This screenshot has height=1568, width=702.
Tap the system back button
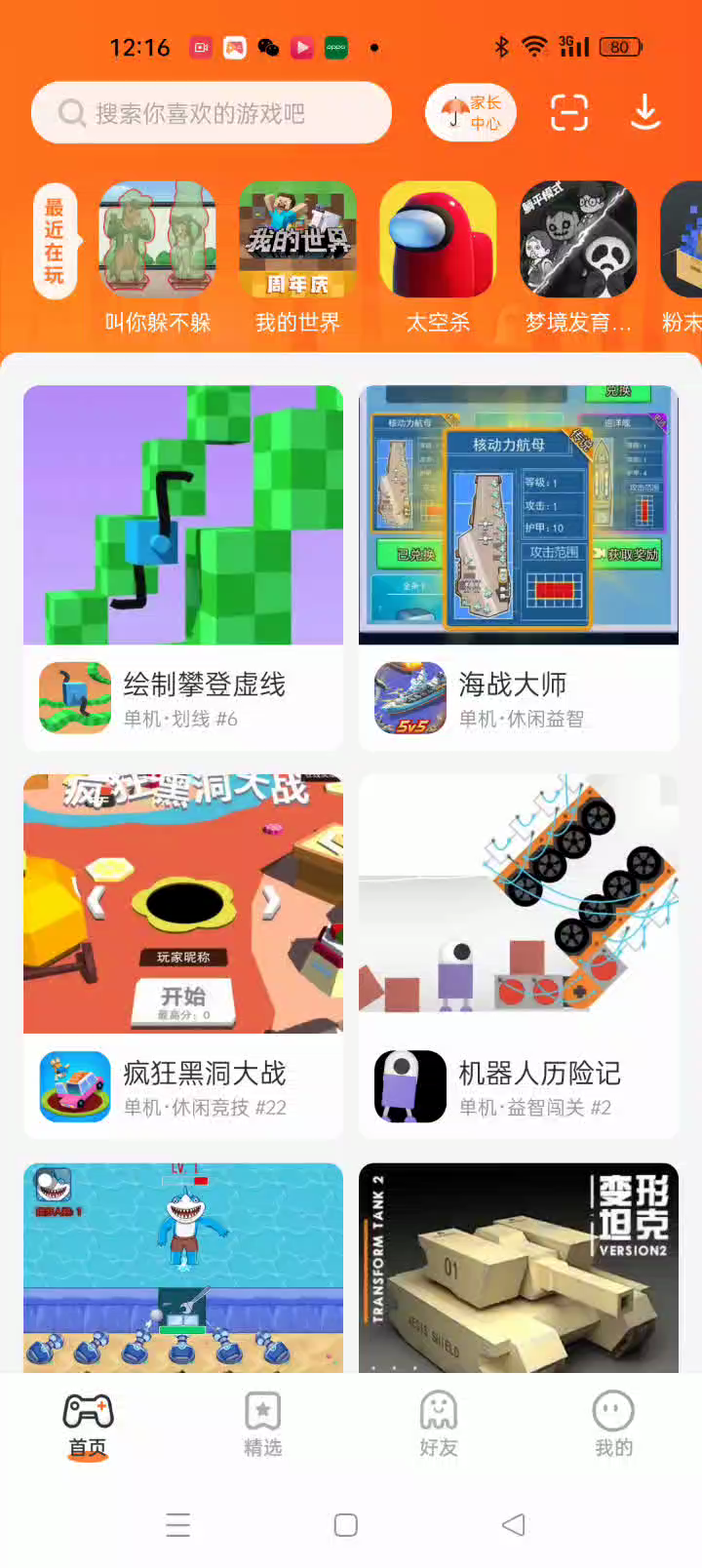coord(514,1525)
